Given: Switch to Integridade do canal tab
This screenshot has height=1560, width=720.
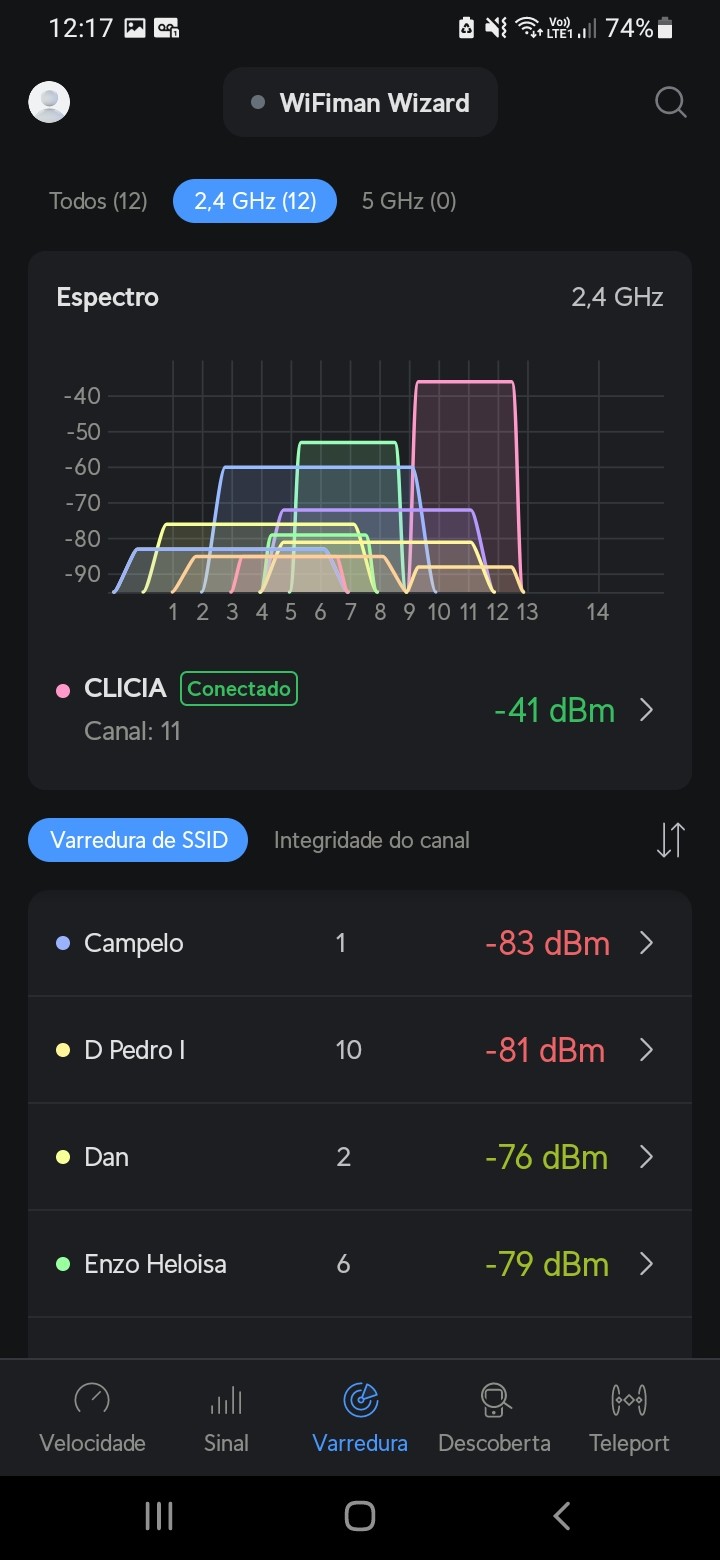Looking at the screenshot, I should click(x=372, y=840).
